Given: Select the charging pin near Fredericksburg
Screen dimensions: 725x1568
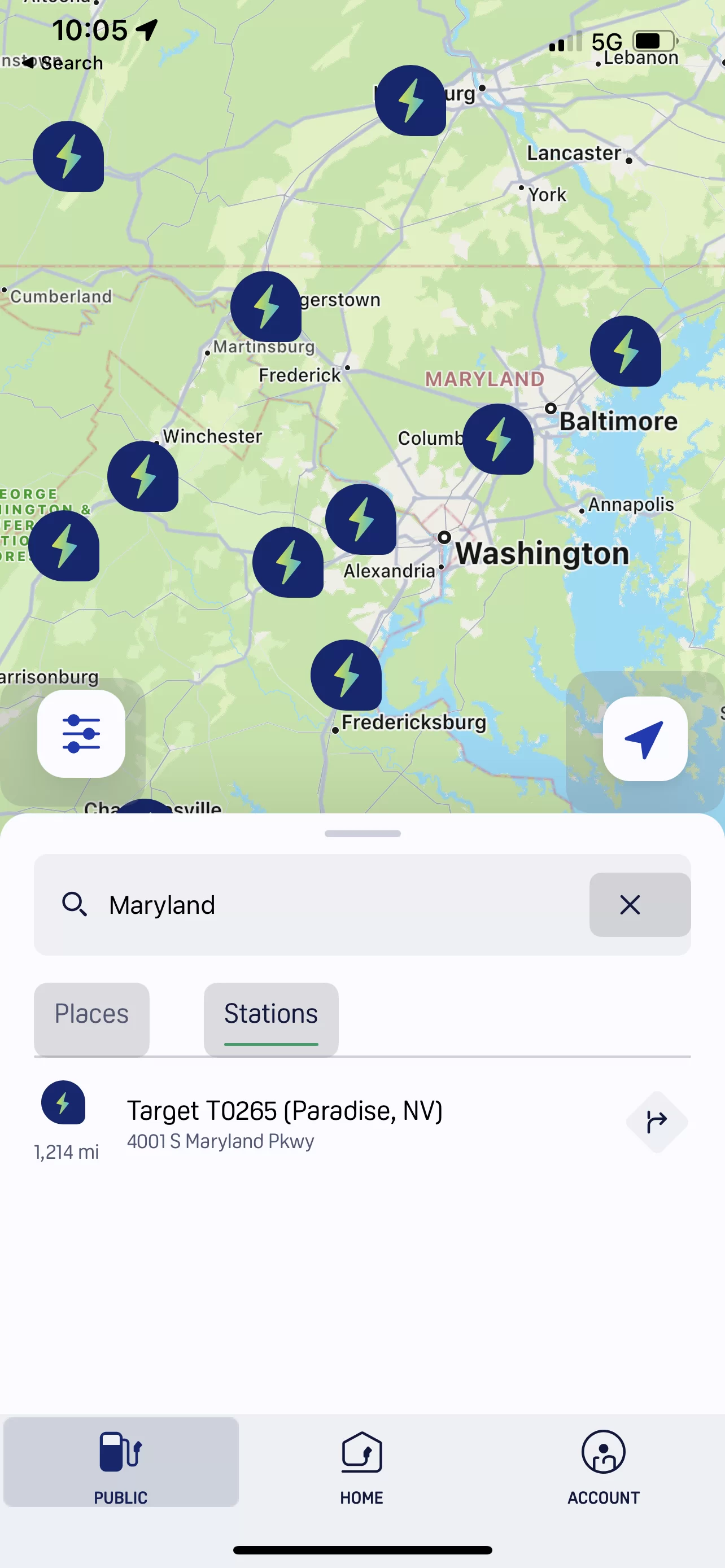Looking at the screenshot, I should tap(346, 674).
